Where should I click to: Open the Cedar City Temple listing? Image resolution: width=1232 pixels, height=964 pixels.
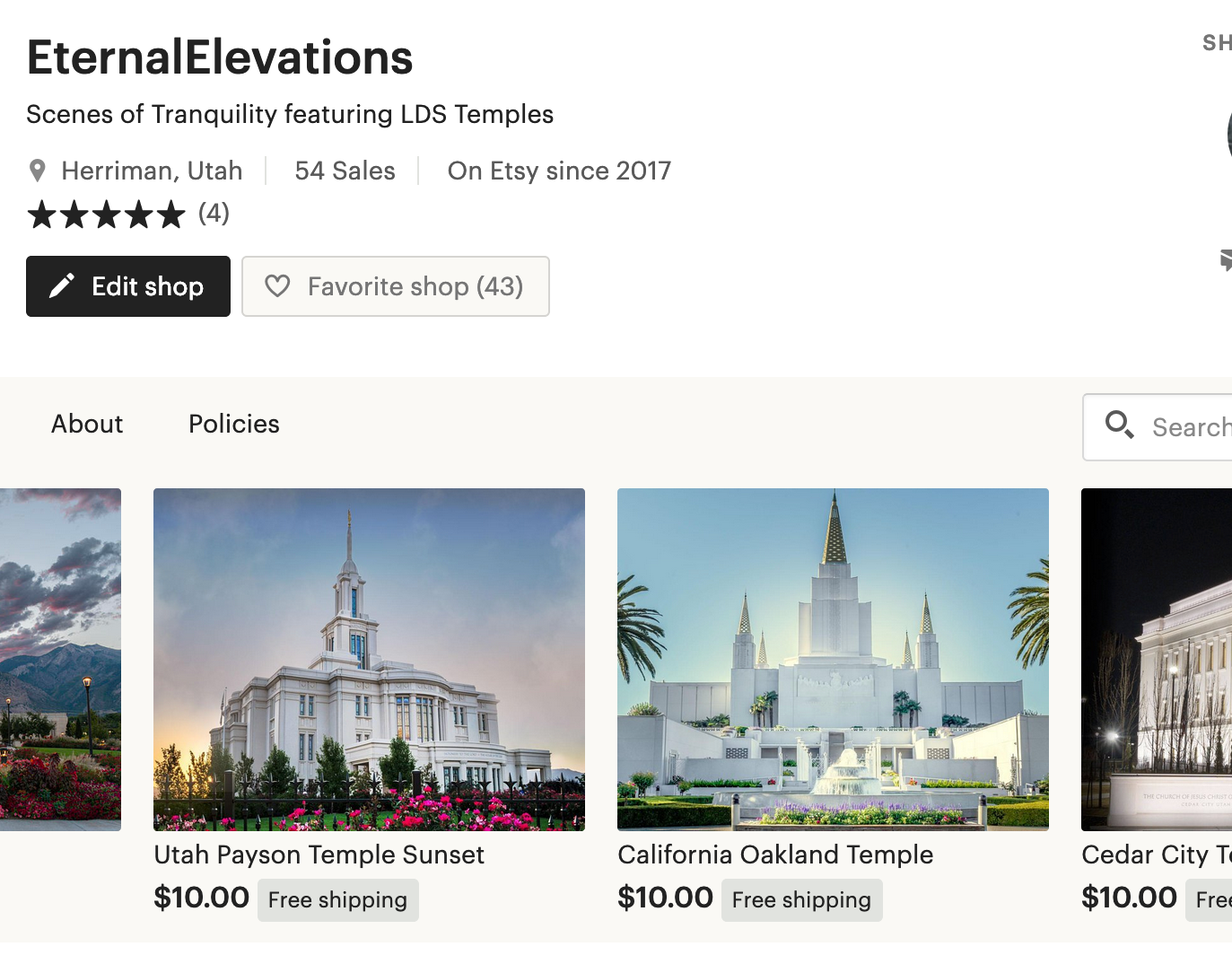[x=1158, y=660]
